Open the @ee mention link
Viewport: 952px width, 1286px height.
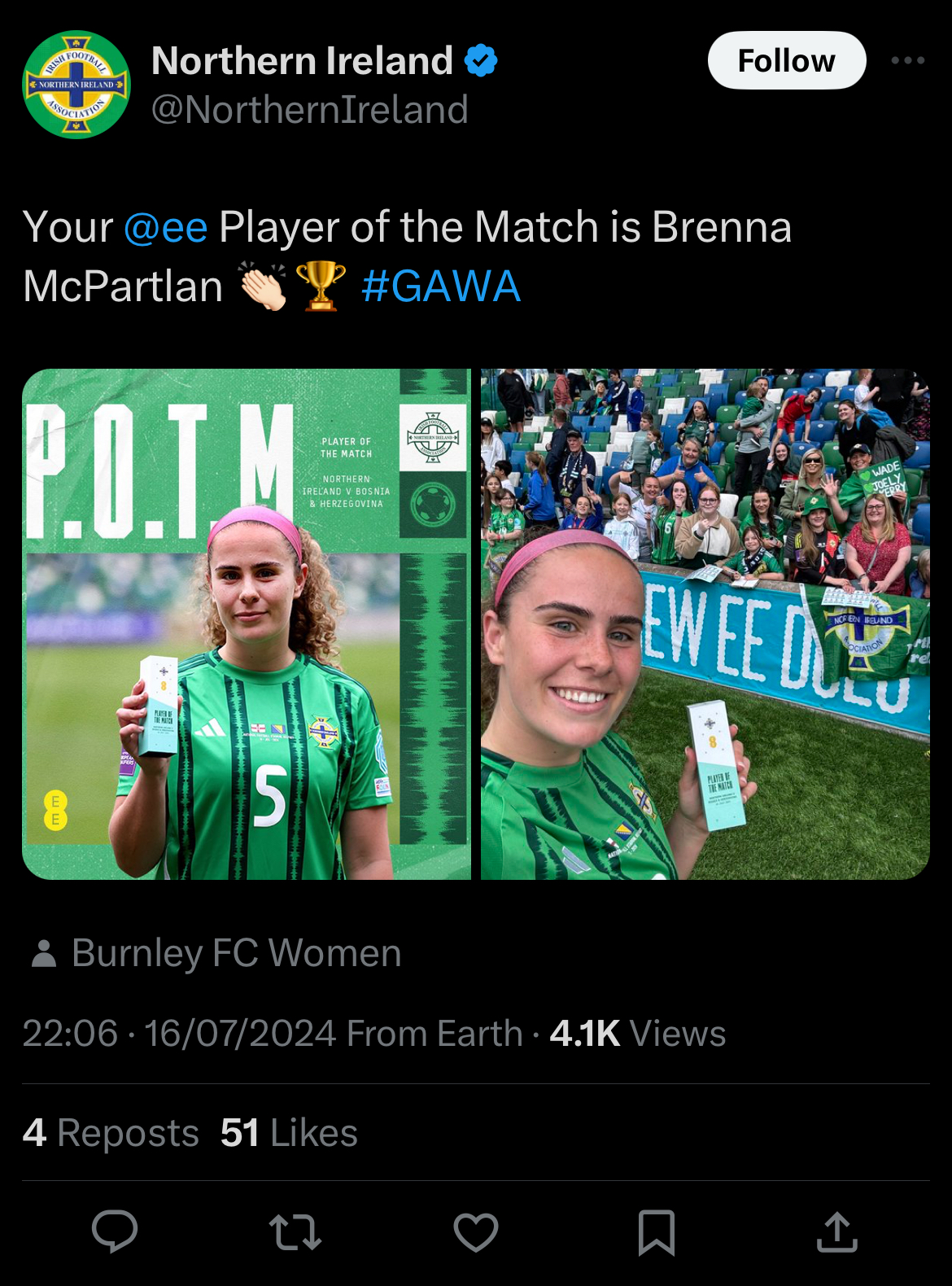(165, 227)
